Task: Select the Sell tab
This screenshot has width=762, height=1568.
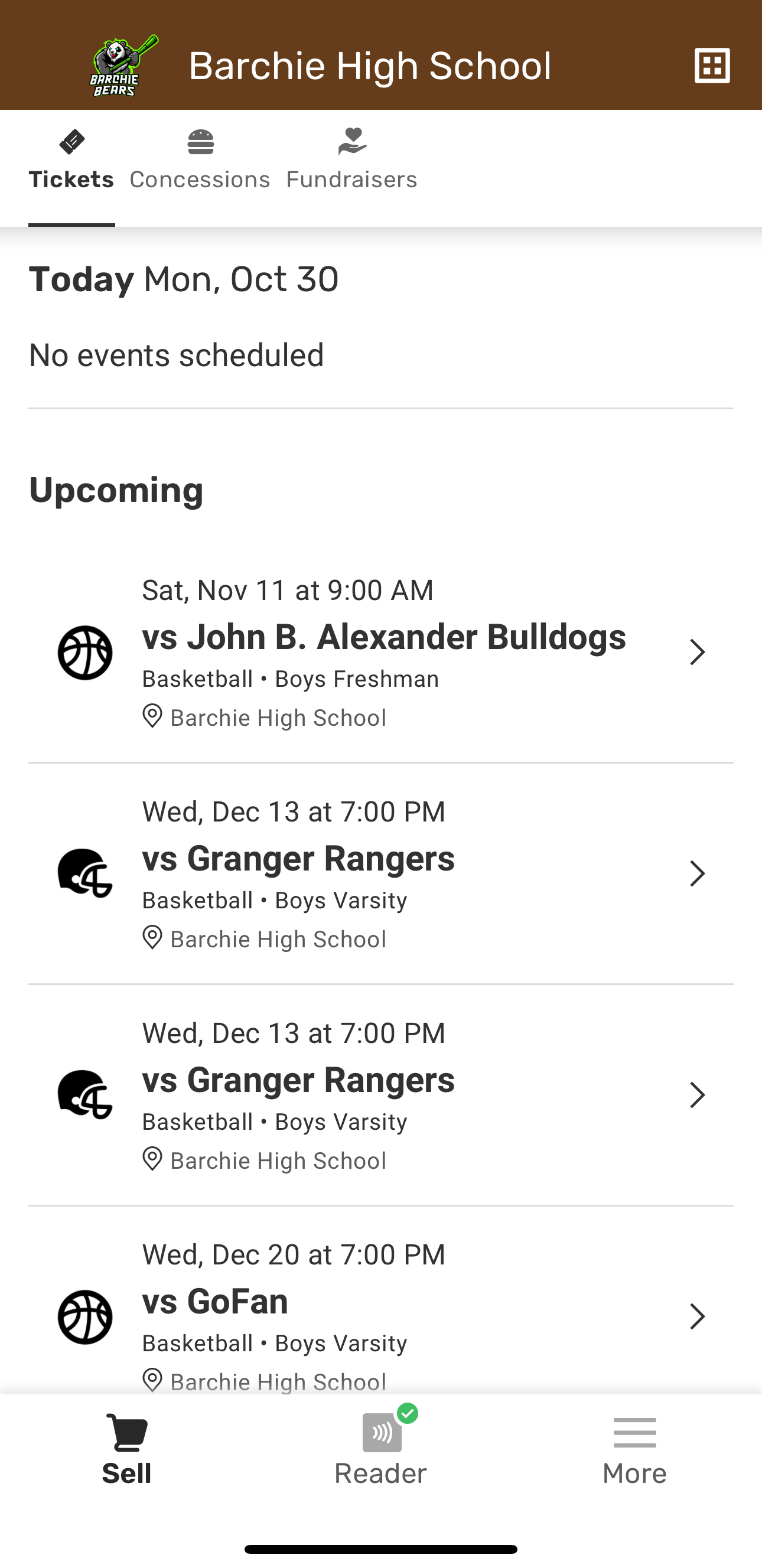Action: click(x=126, y=1450)
